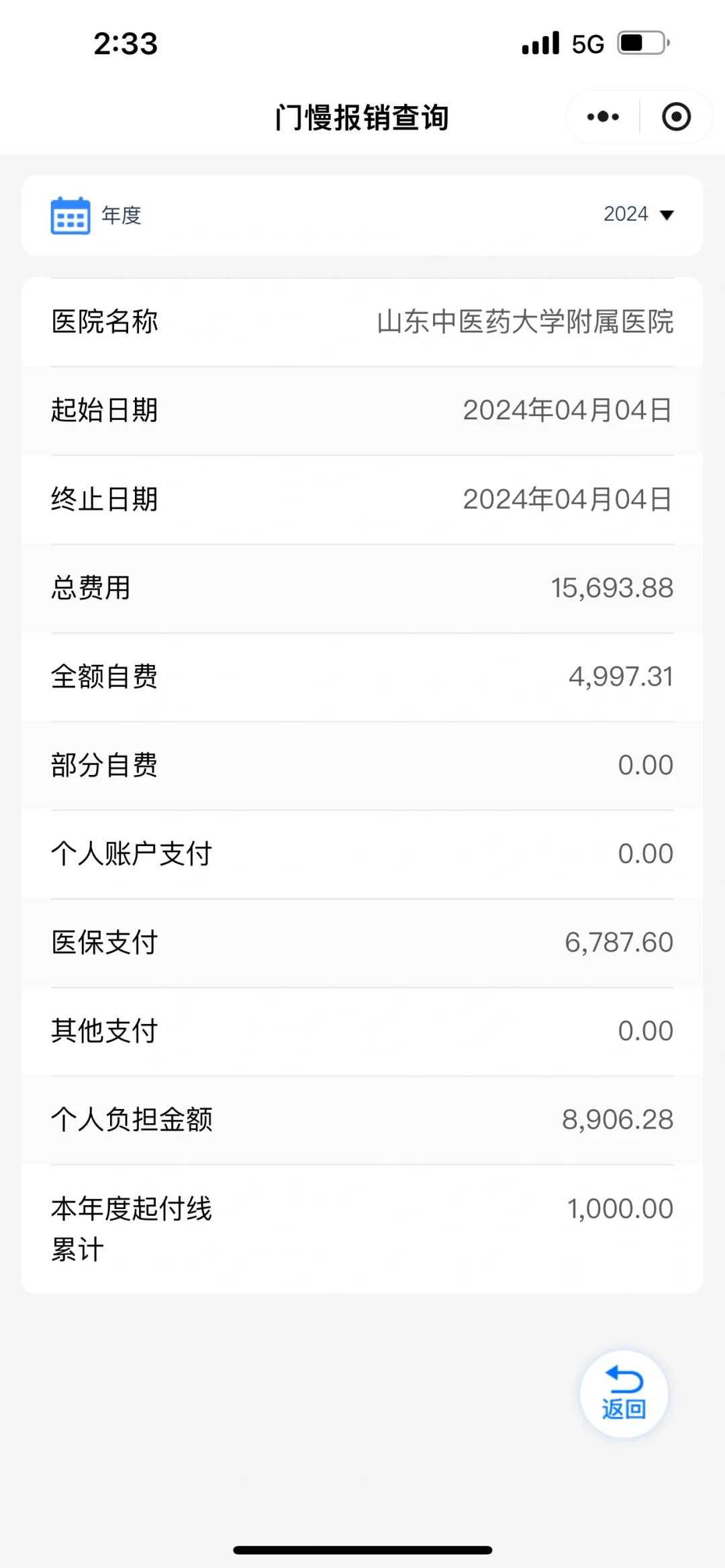Tap the 总费用 amount 15,693.88
Viewport: 725px width, 1568px height.
tap(612, 588)
